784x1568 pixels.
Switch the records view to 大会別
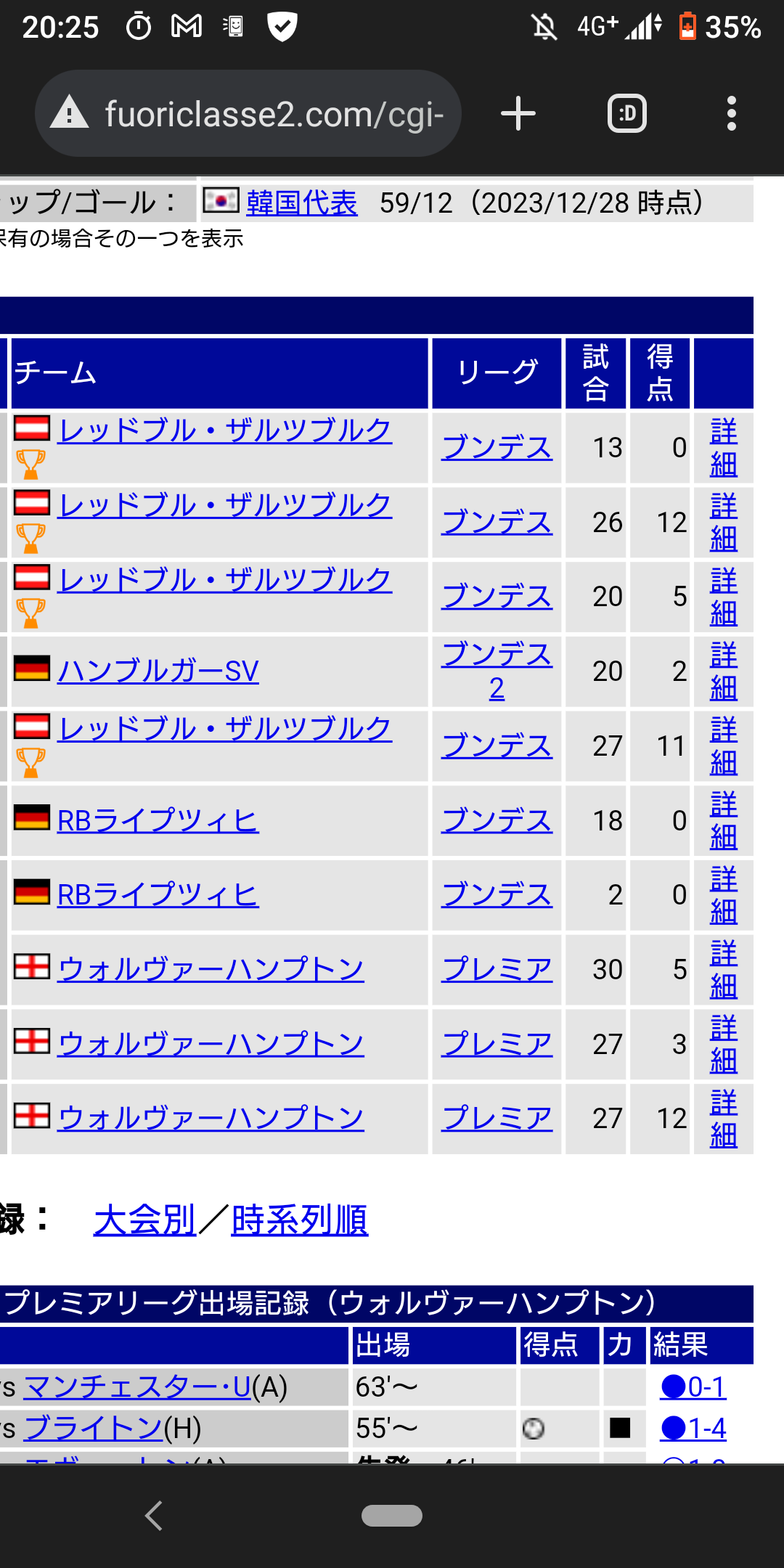pyautogui.click(x=144, y=1220)
